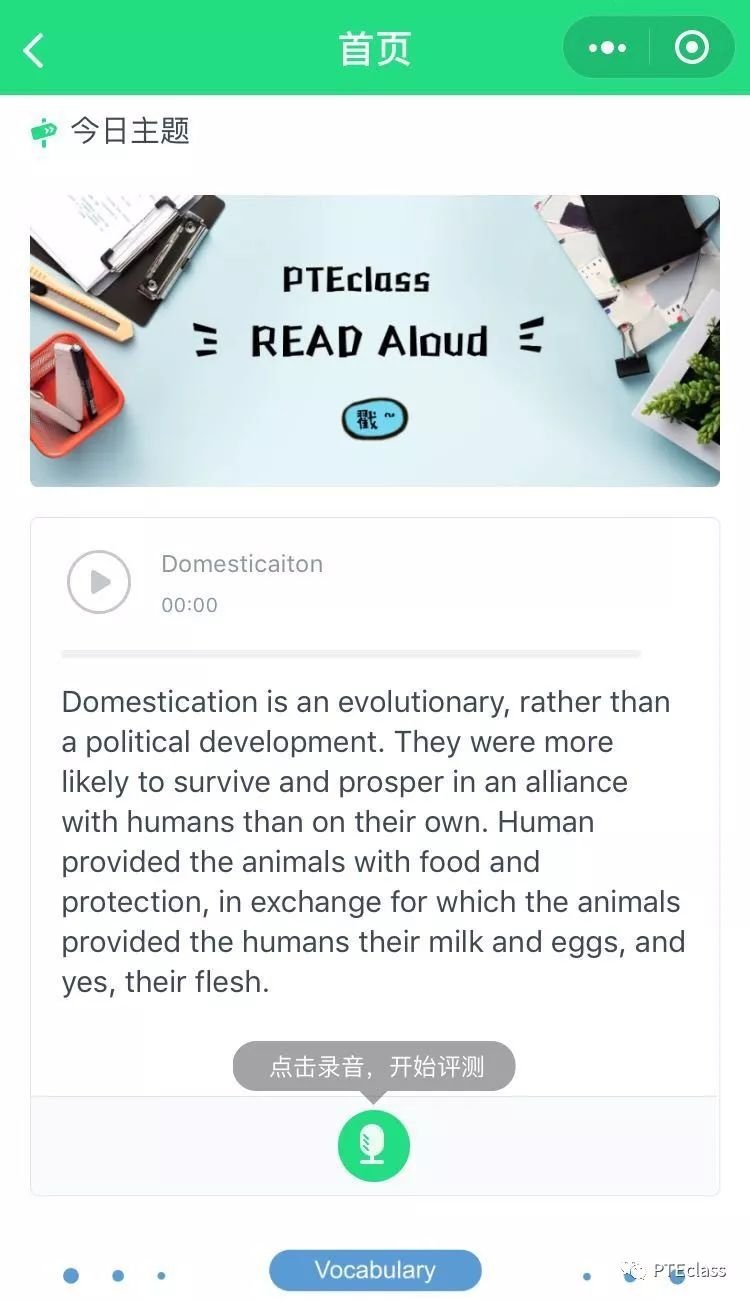Seek on the audio progress bar
Screen dimensions: 750x1301
(350, 654)
